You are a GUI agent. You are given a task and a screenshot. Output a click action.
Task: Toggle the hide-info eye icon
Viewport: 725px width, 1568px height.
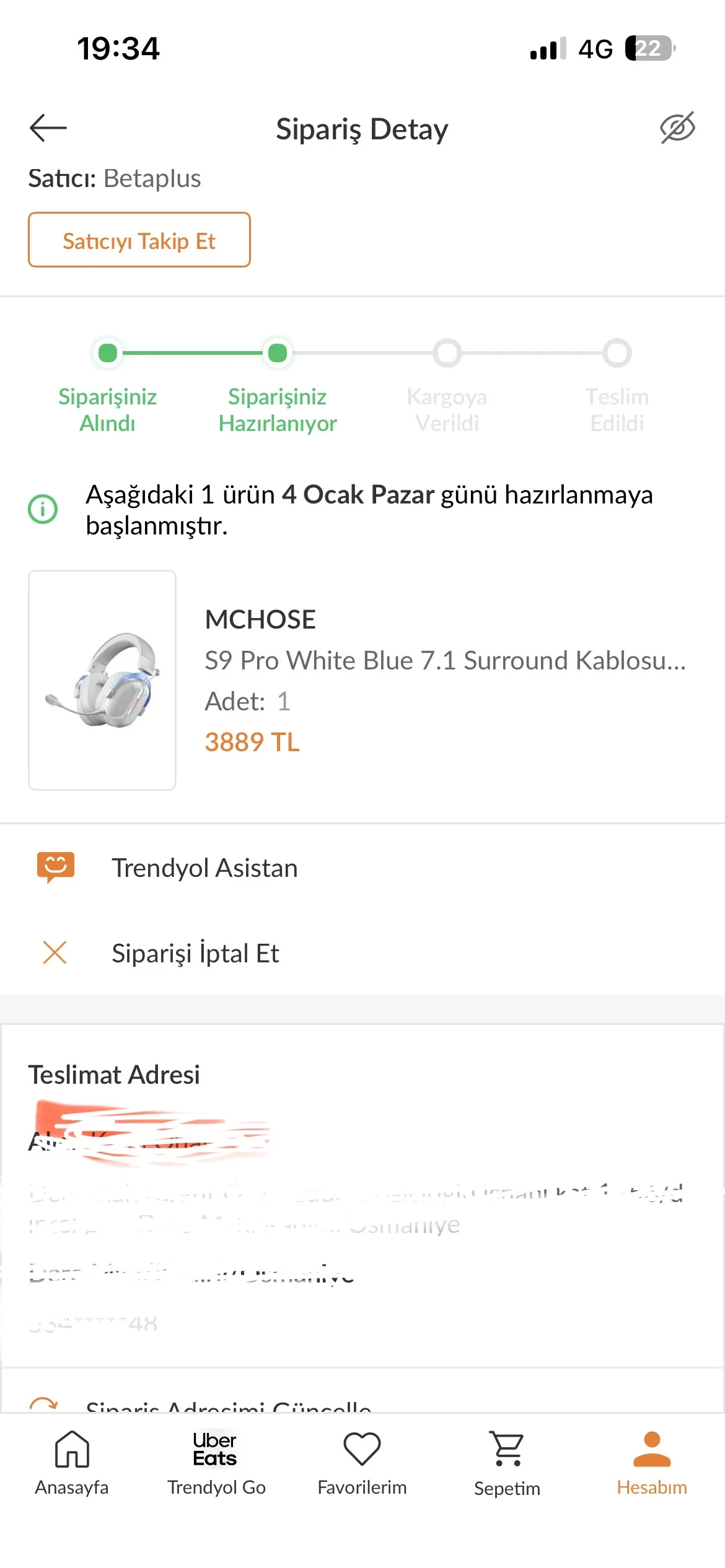[x=677, y=128]
